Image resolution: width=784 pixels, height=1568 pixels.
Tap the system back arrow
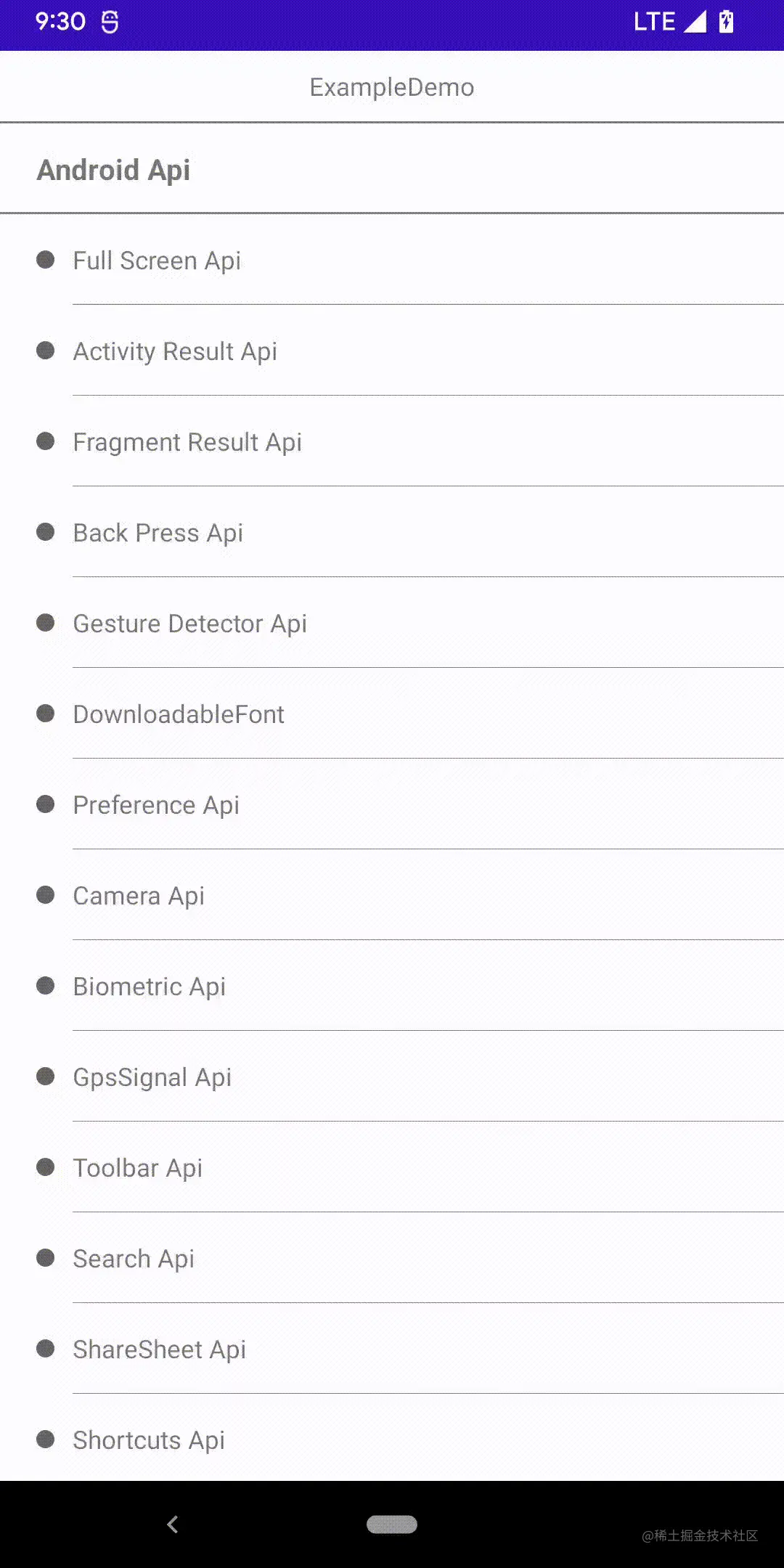[172, 1524]
